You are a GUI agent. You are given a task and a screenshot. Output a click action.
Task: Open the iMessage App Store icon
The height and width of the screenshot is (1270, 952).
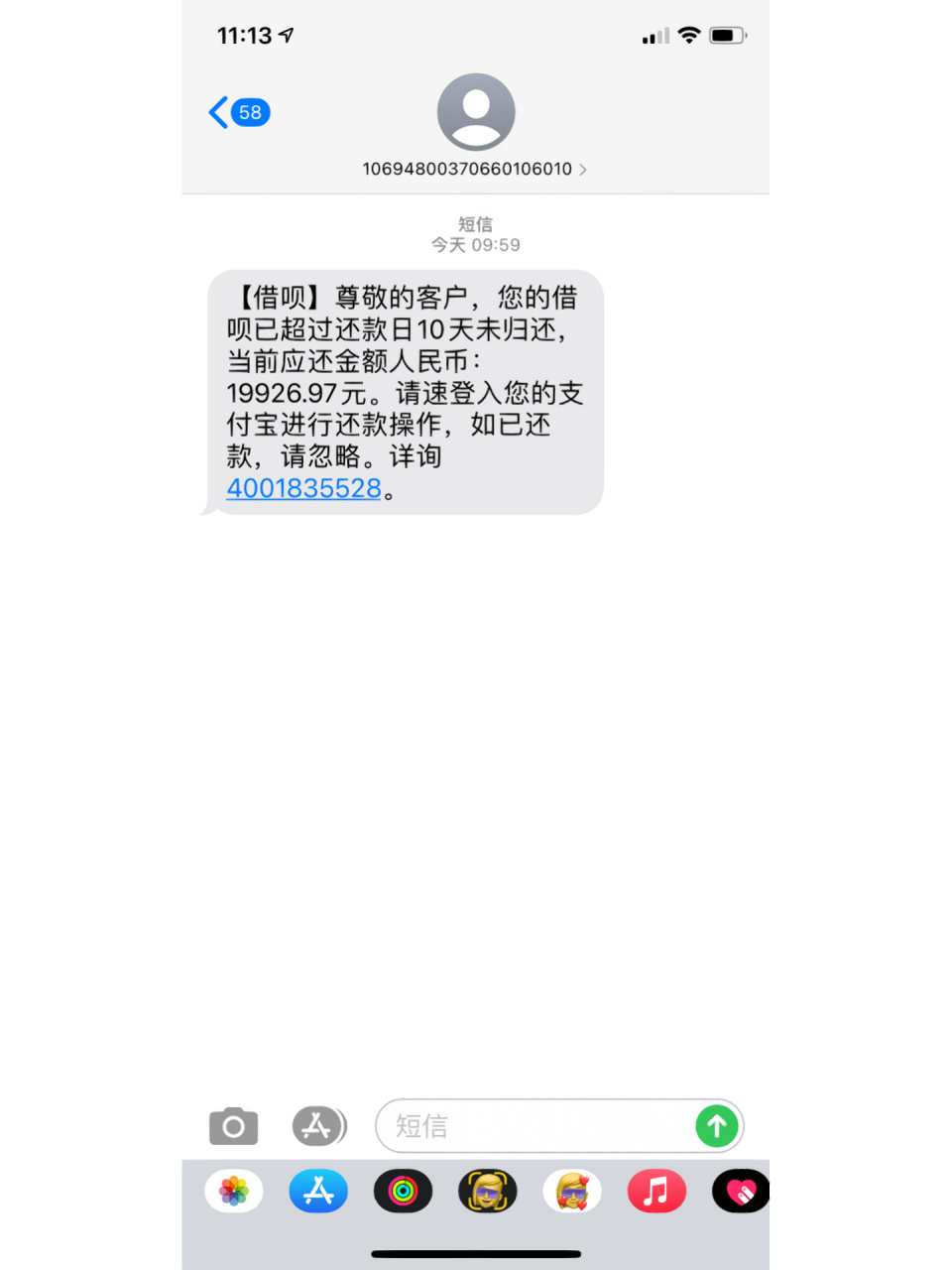click(319, 1126)
